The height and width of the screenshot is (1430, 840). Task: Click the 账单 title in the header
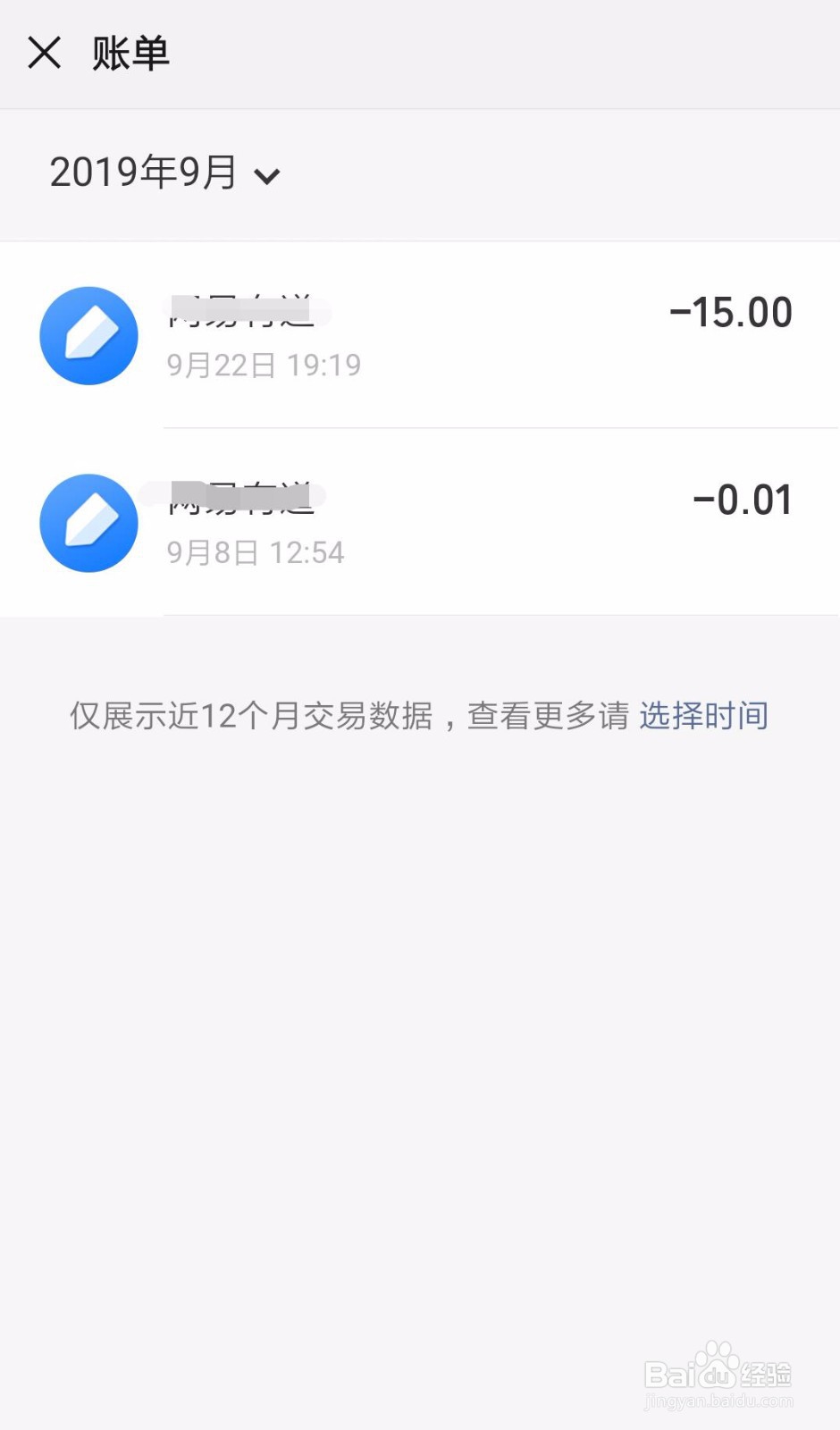[130, 53]
